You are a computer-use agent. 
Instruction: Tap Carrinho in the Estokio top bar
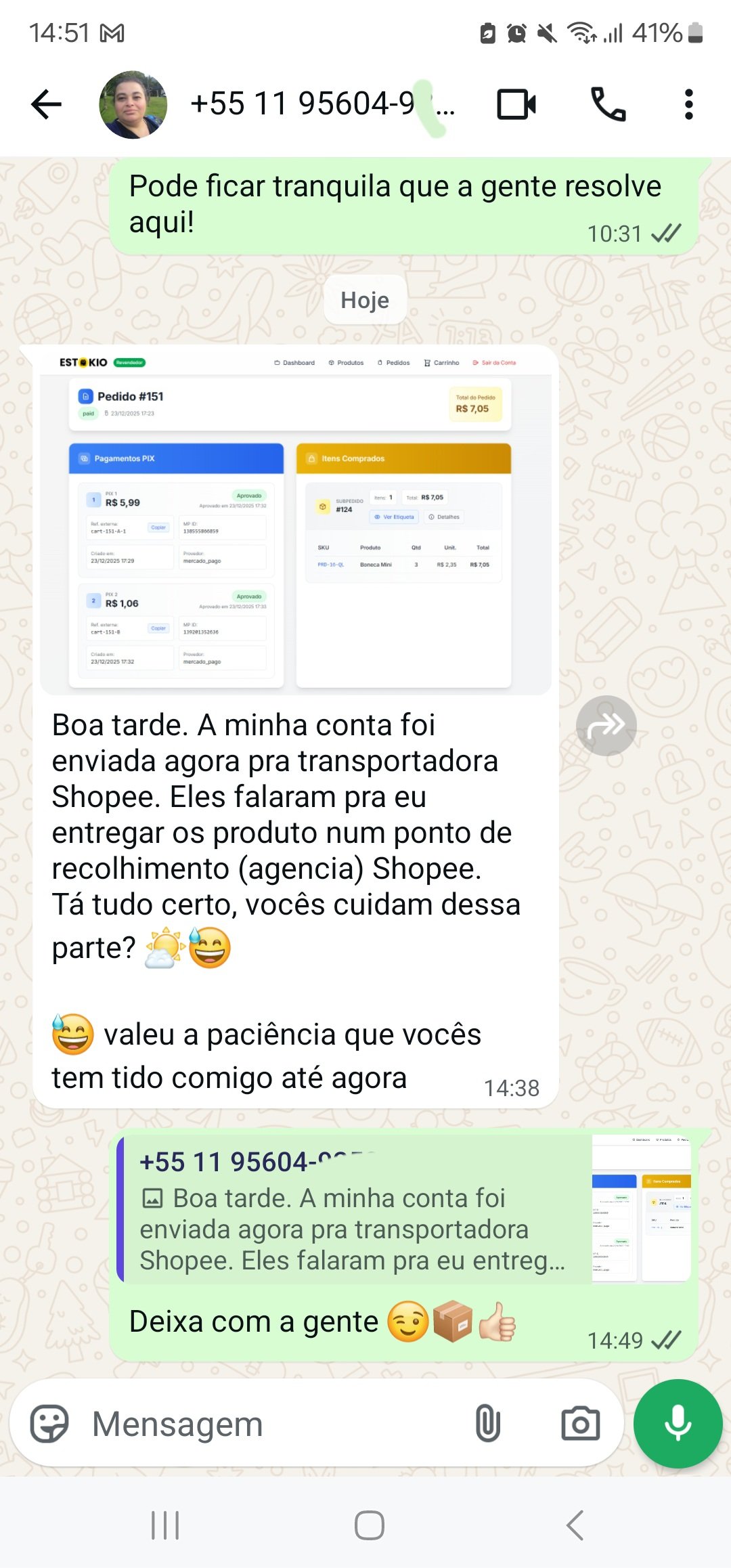pyautogui.click(x=447, y=363)
